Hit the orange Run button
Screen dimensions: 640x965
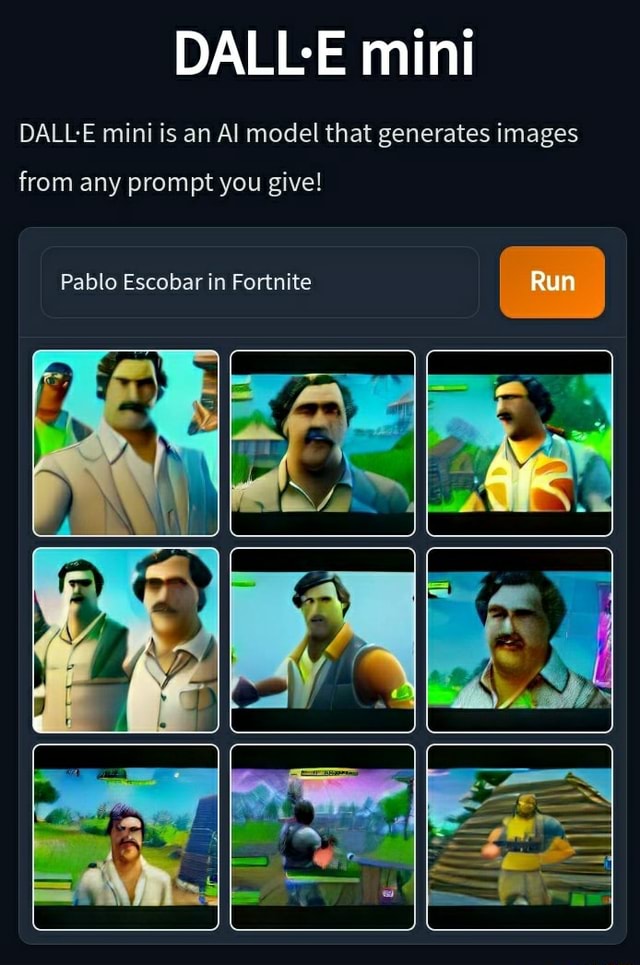[x=552, y=282]
